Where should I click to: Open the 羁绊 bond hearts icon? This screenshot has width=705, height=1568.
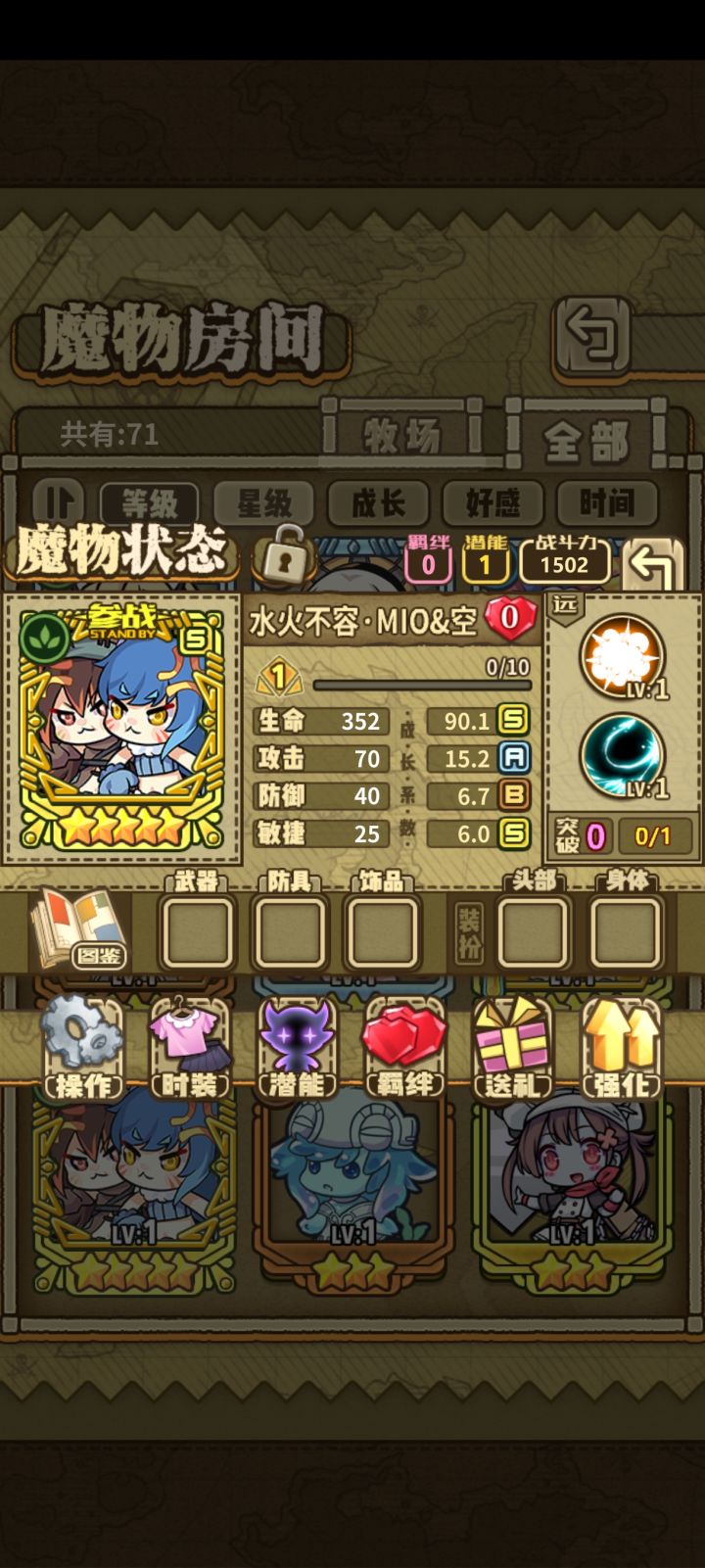click(407, 1037)
